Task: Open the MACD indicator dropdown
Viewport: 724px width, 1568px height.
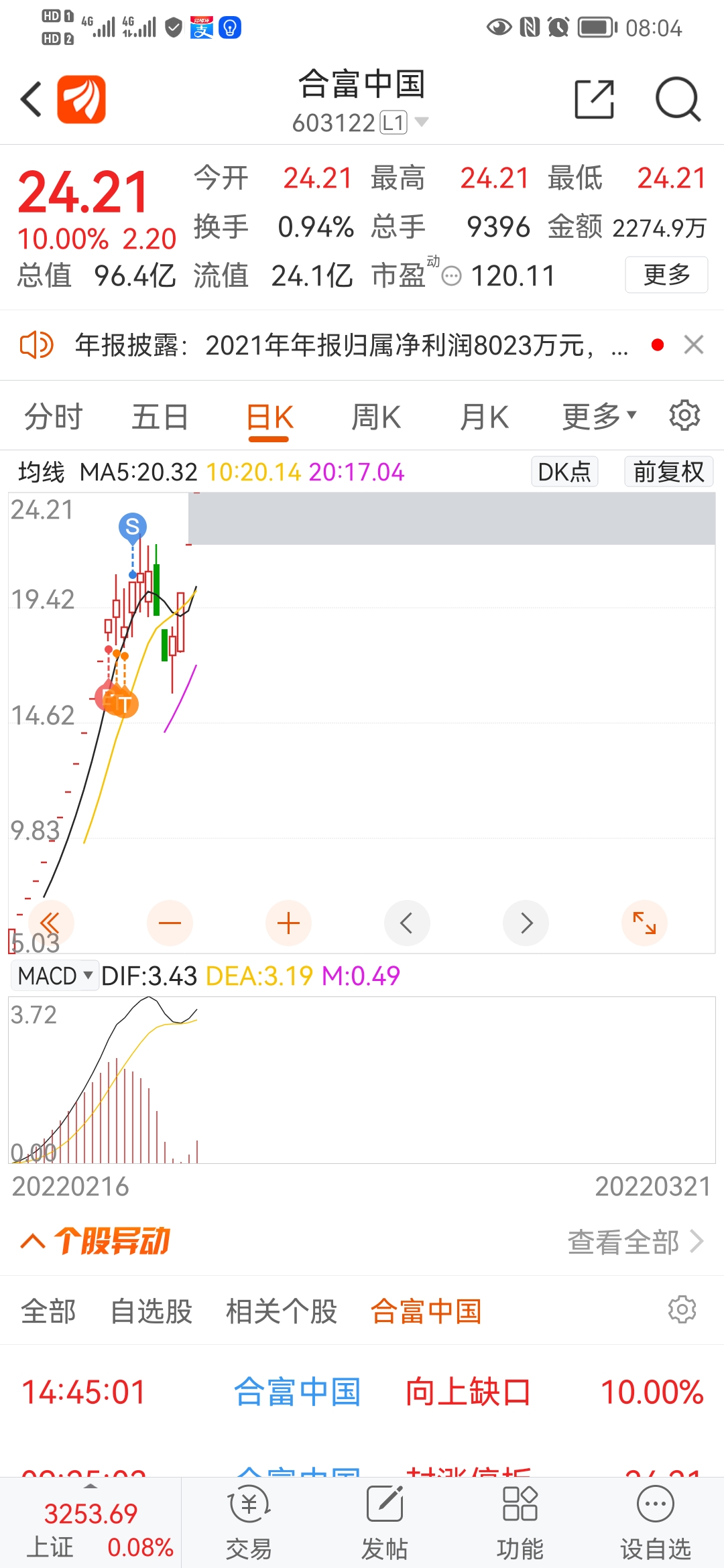Action: click(55, 976)
